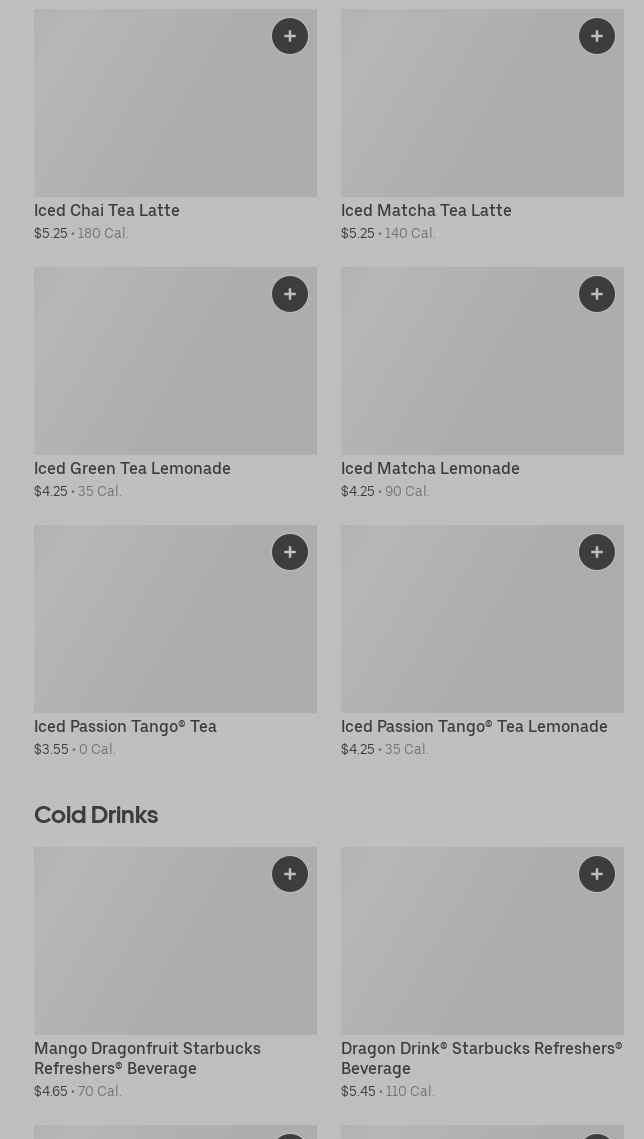
Task: View Iced Matcha Lemonade details
Action: [430, 469]
